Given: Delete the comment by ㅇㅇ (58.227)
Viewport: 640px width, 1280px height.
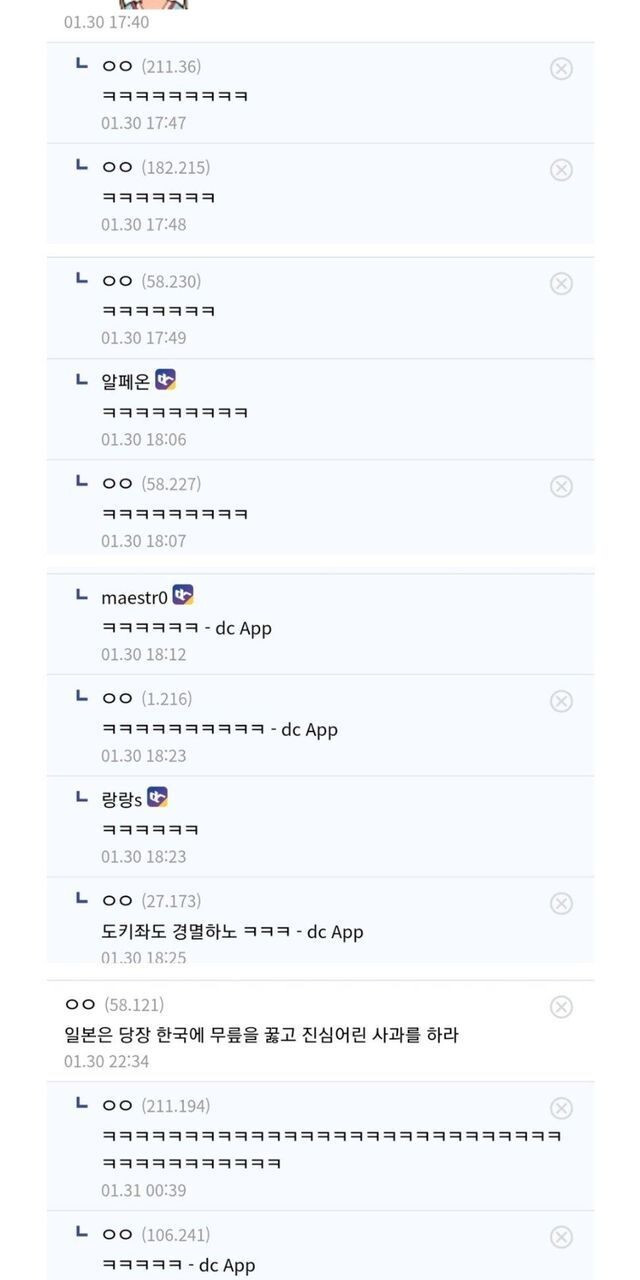Looking at the screenshot, I should [561, 486].
